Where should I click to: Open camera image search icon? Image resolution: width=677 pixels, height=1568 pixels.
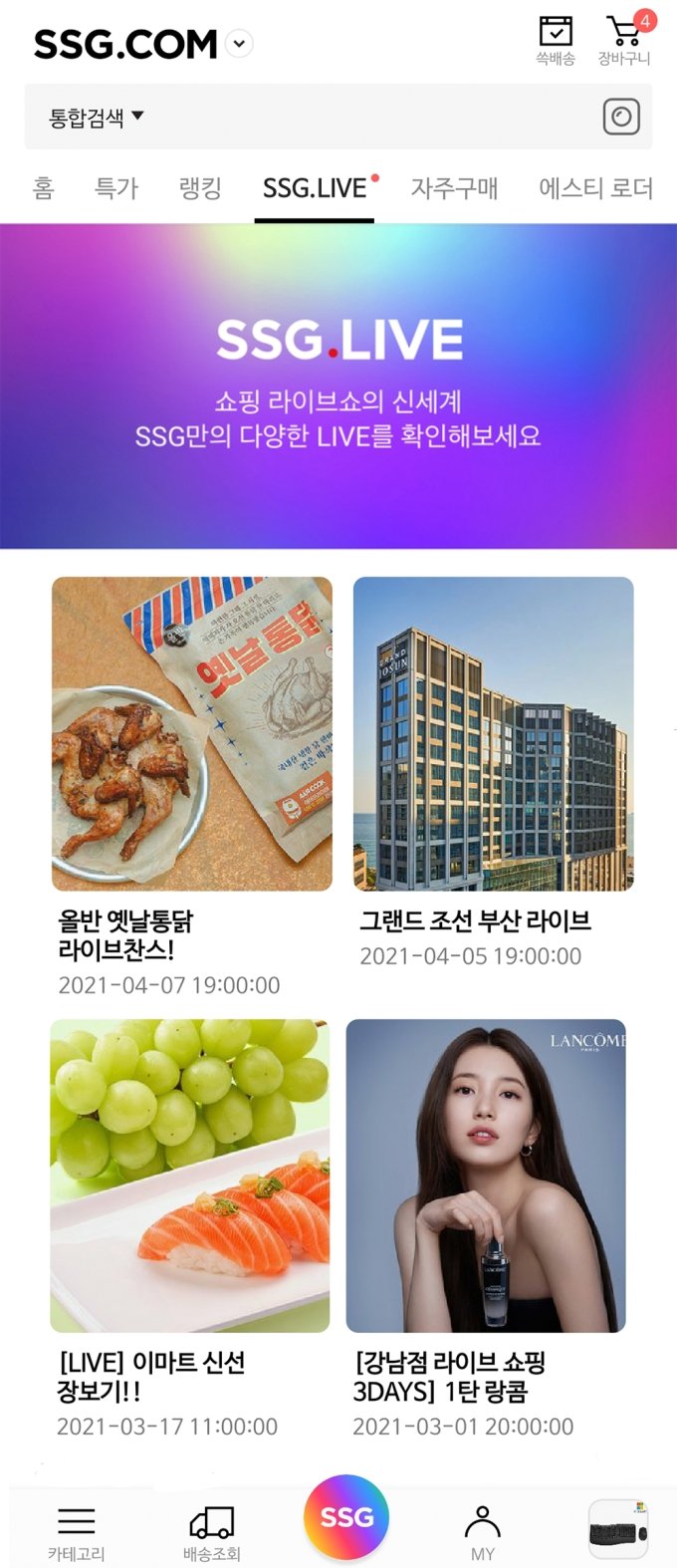(x=621, y=117)
